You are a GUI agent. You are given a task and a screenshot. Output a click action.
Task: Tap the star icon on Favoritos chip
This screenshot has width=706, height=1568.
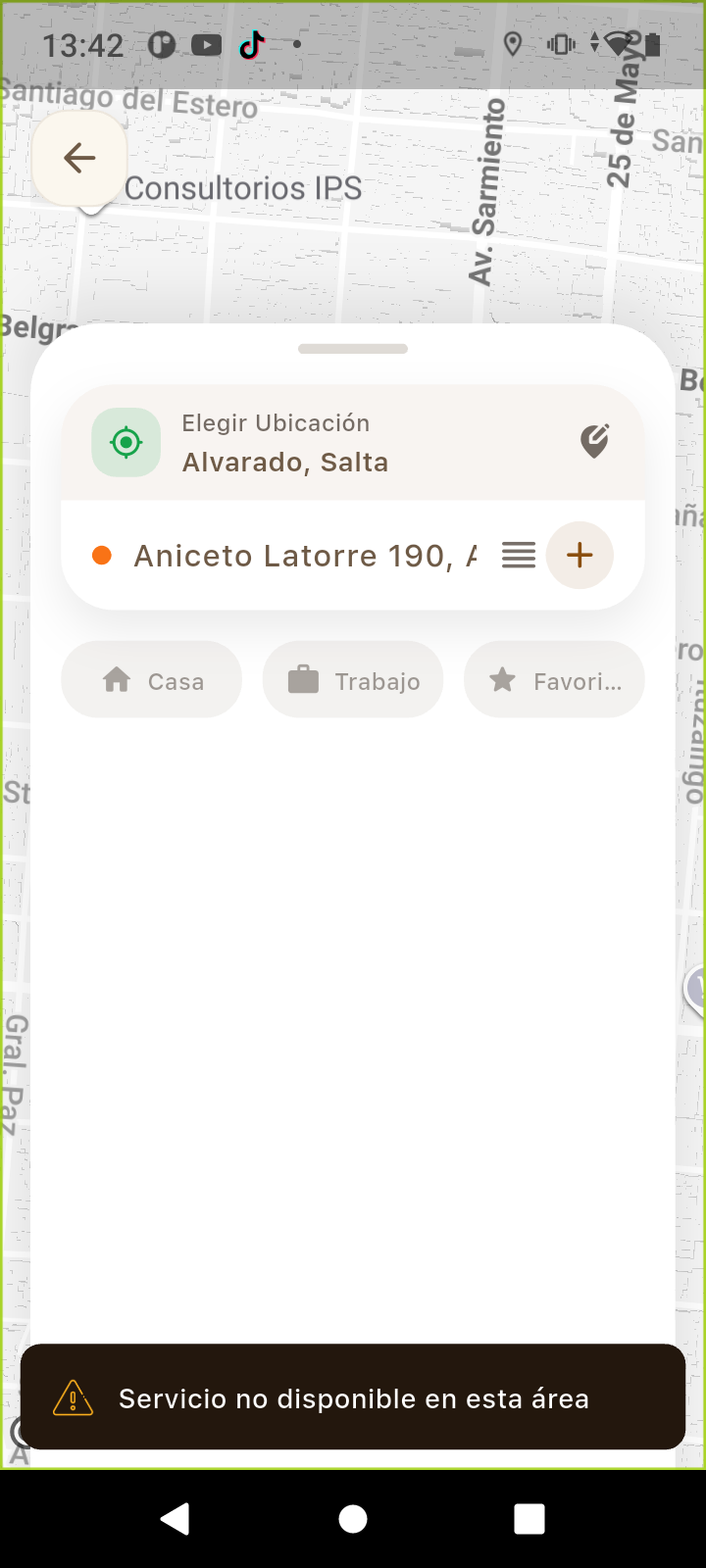coord(502,678)
